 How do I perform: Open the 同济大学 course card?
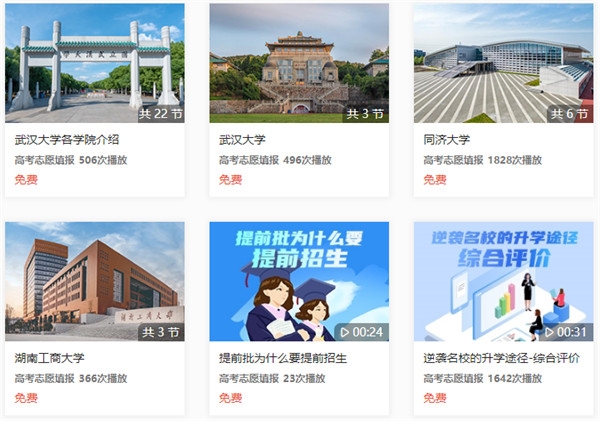[x=503, y=64]
